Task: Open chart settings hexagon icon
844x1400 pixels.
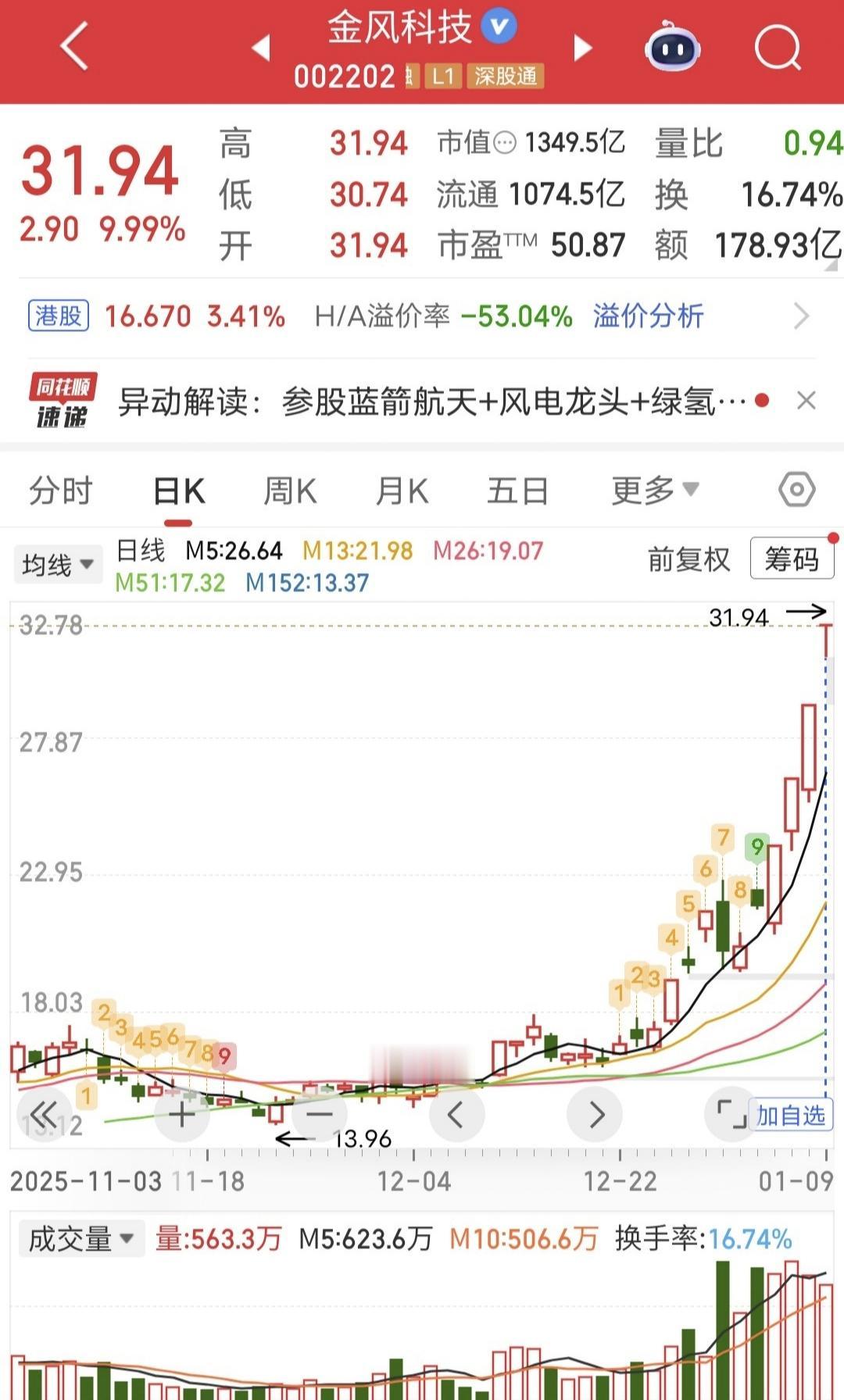Action: [x=797, y=490]
